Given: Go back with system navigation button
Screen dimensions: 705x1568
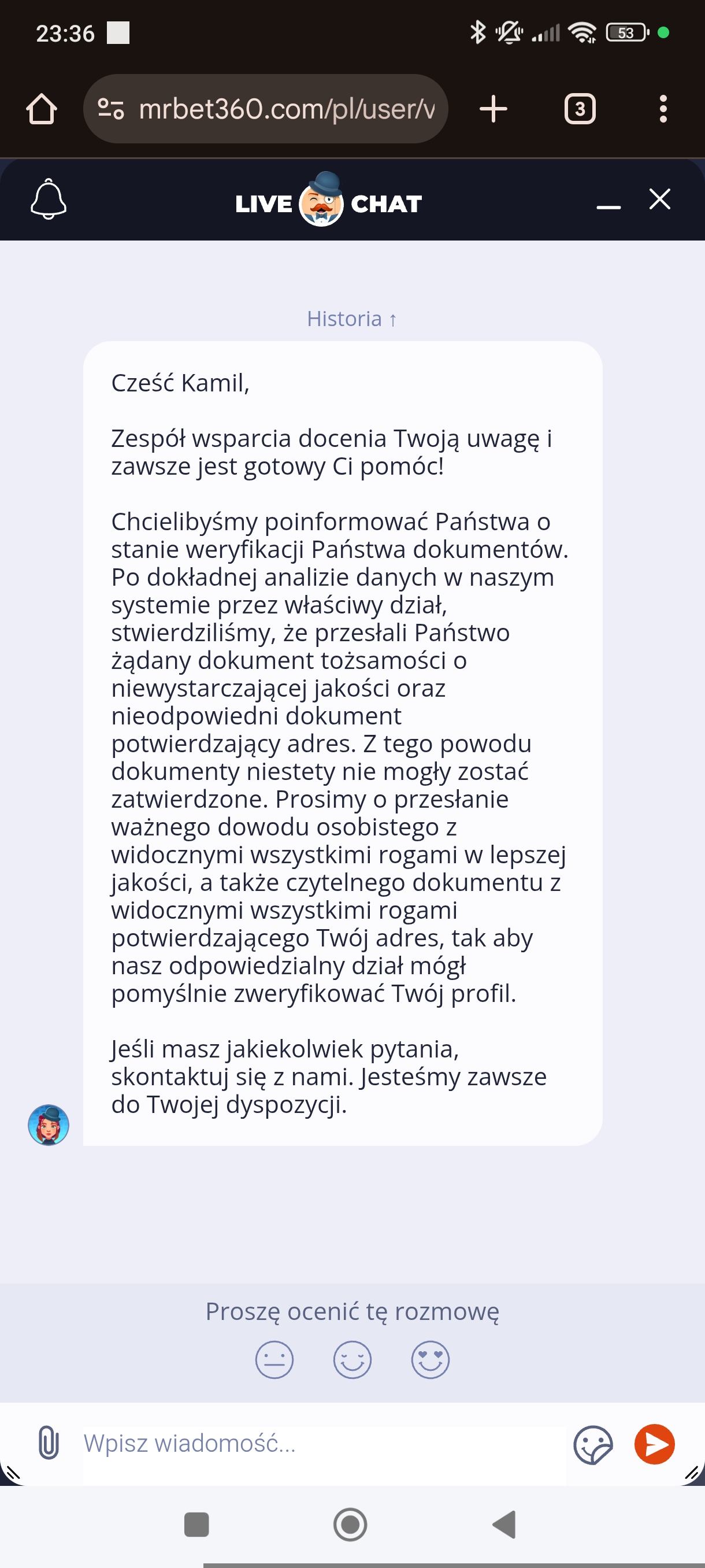Looking at the screenshot, I should click(x=504, y=1524).
